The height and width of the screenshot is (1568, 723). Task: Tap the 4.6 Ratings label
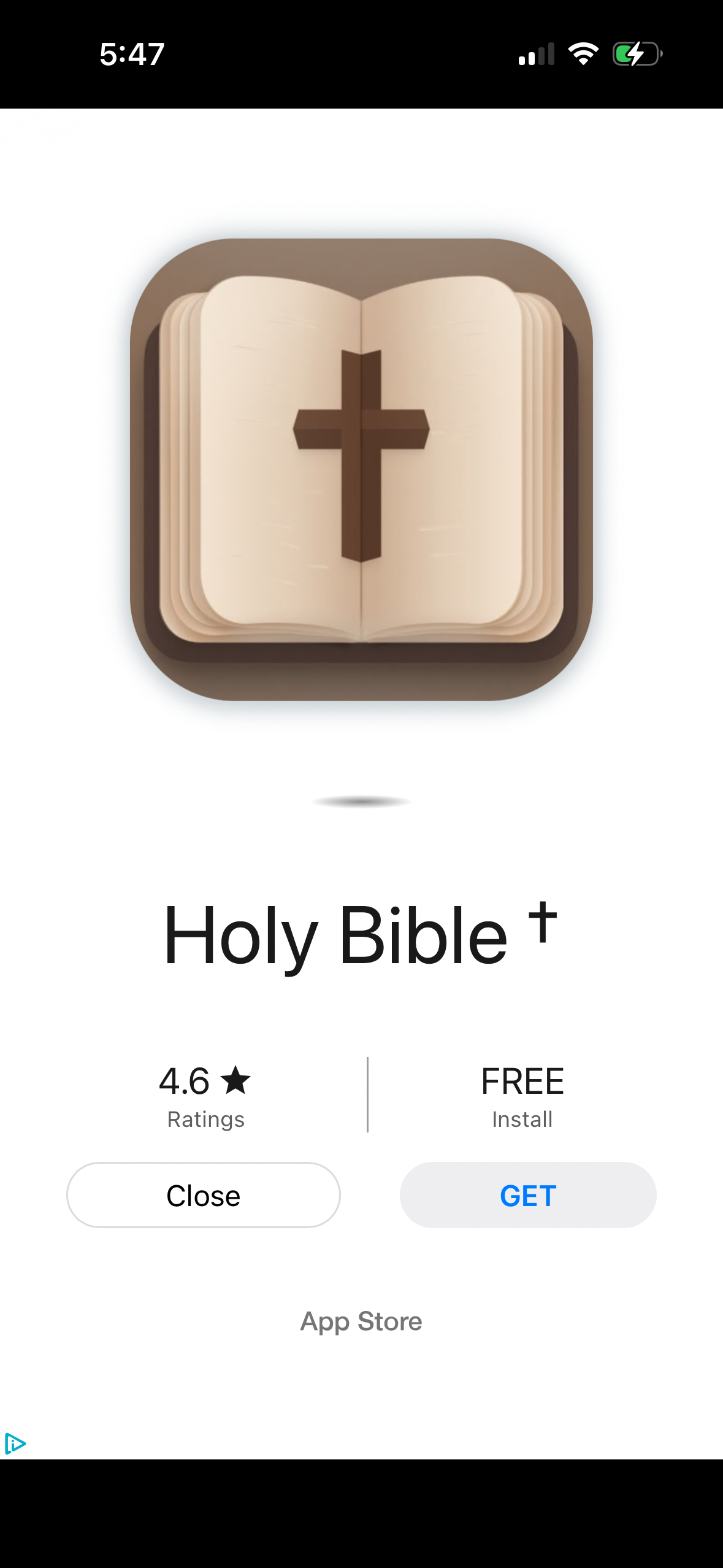205,1098
